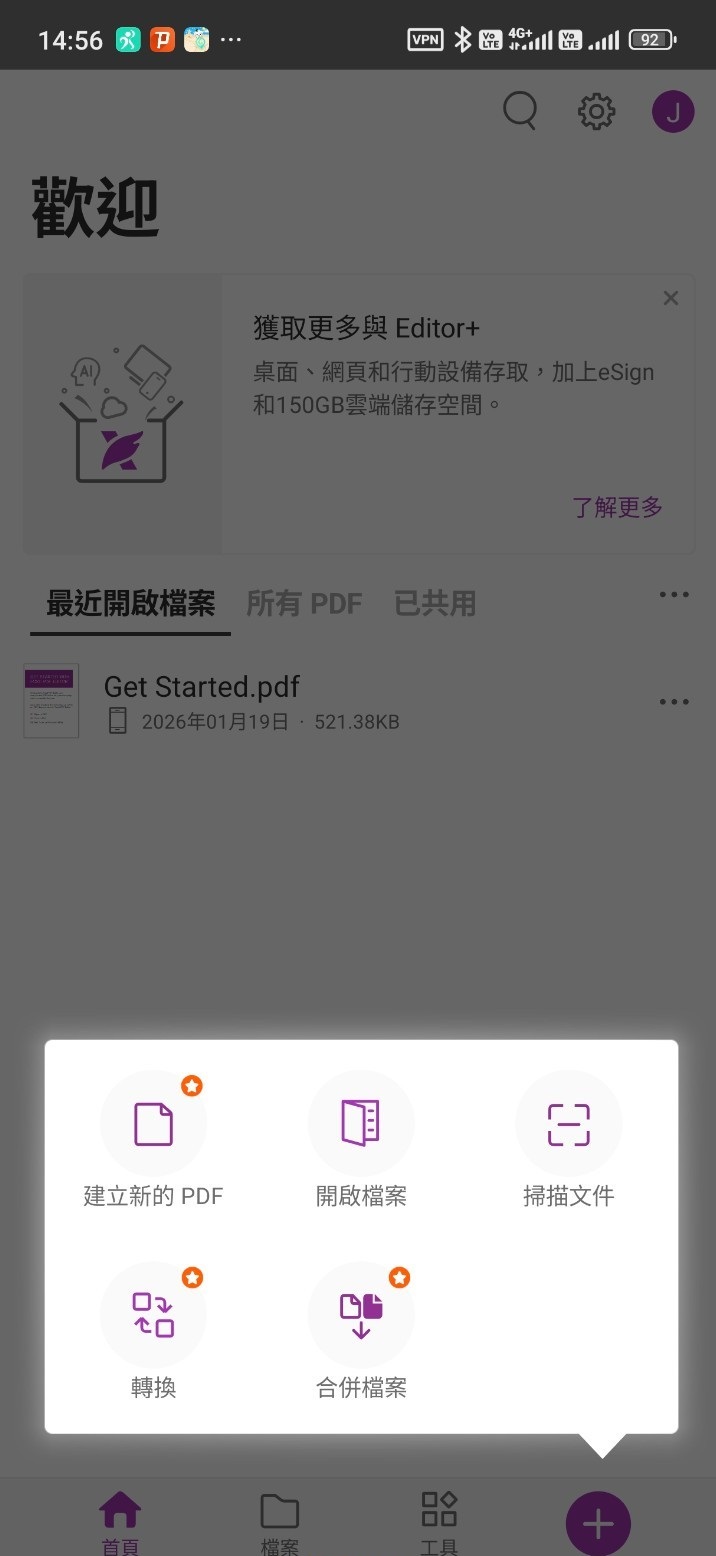Open the search magnifier icon
This screenshot has width=716, height=1556.
(x=520, y=111)
